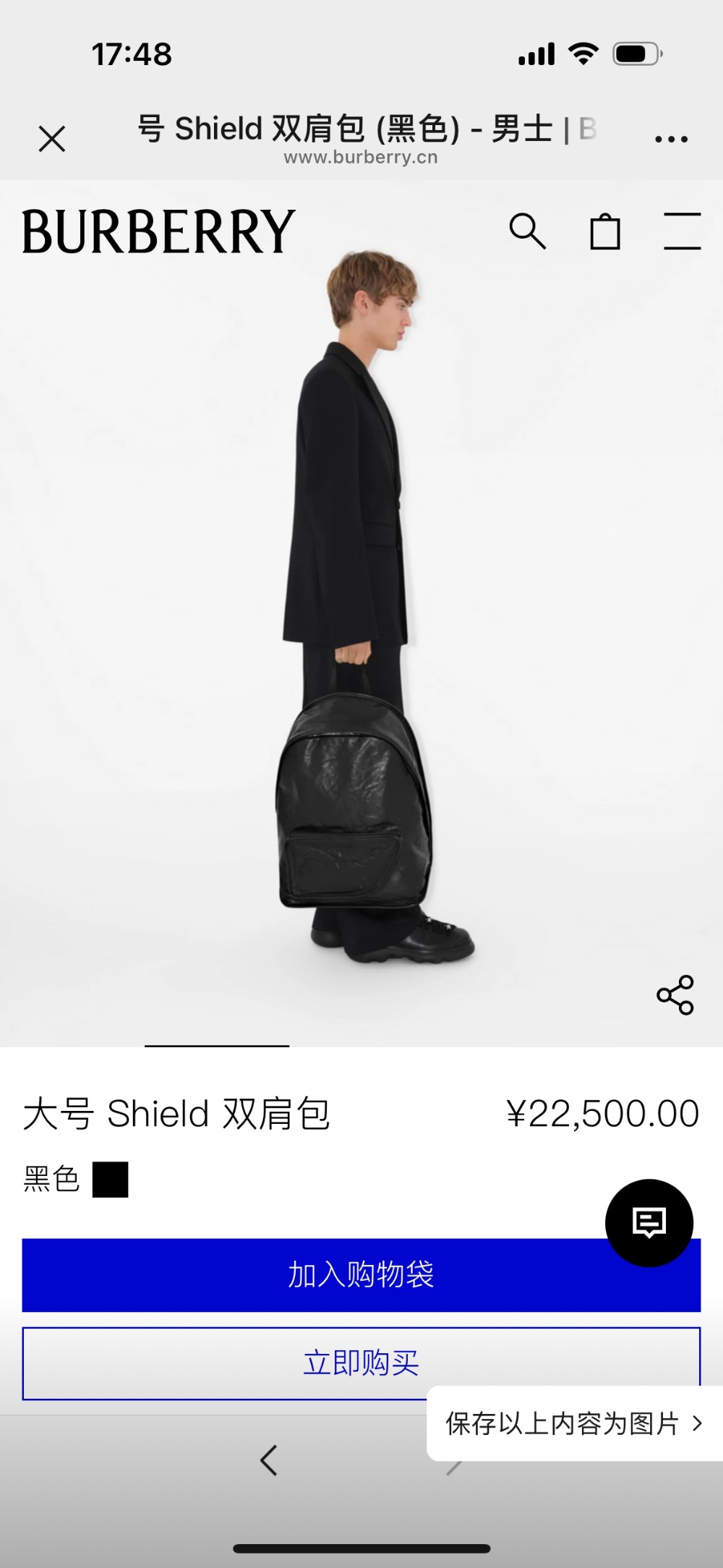Viewport: 723px width, 1568px height.
Task: Go back to previous web page
Action: 269,1460
